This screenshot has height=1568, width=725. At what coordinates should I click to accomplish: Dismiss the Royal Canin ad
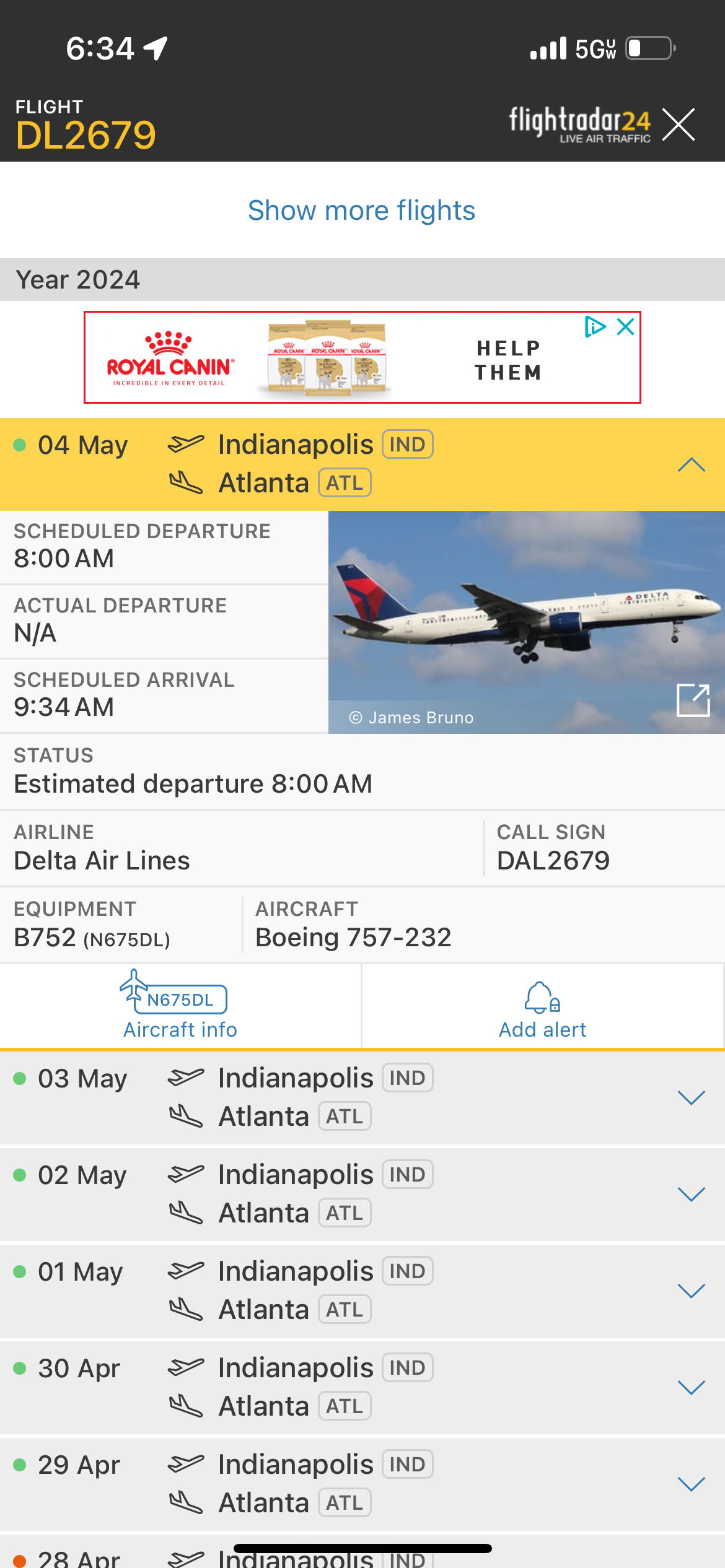pyautogui.click(x=626, y=326)
